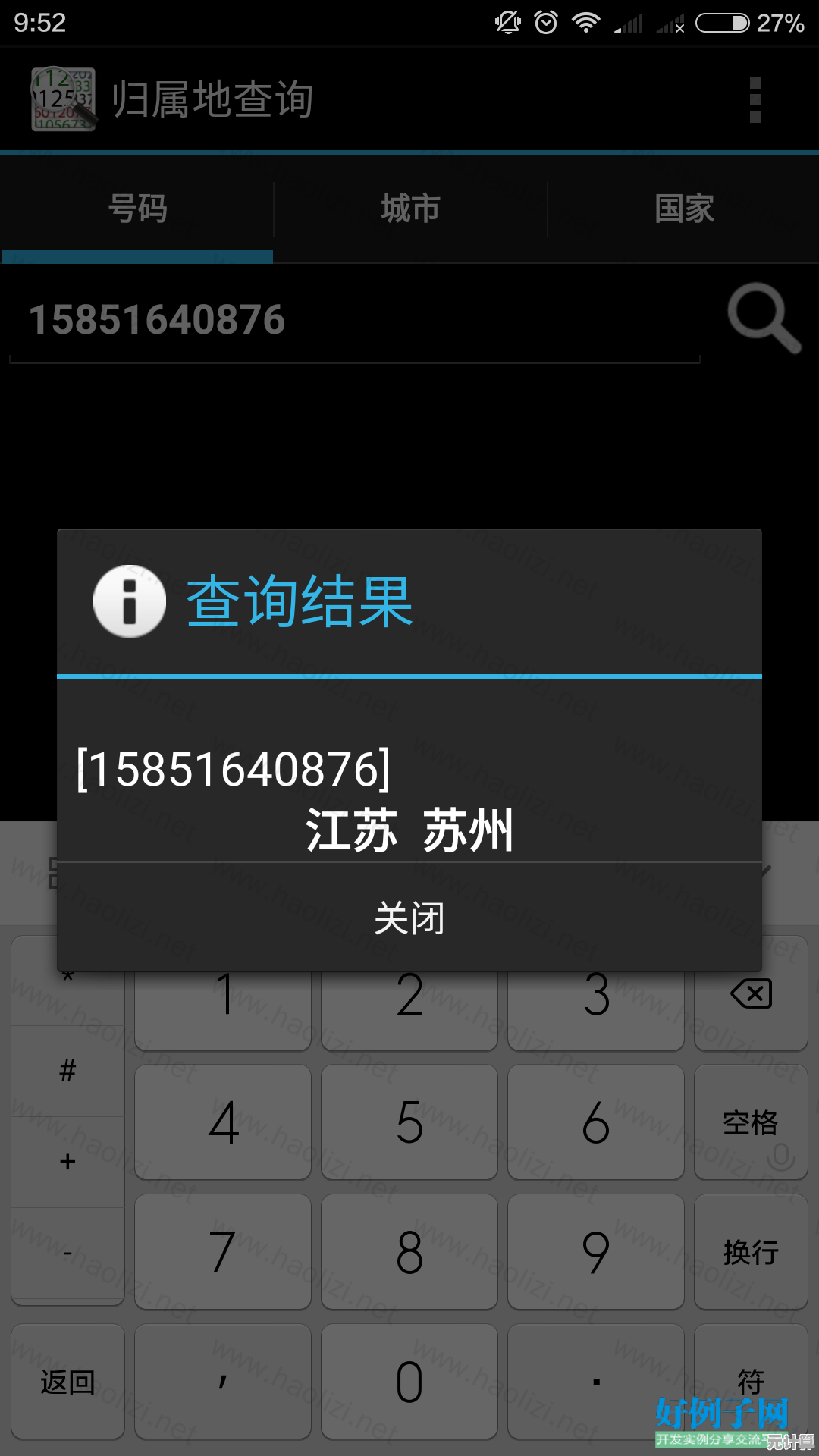This screenshot has height=1456, width=819.
Task: Open the overflow menu
Action: (x=755, y=100)
